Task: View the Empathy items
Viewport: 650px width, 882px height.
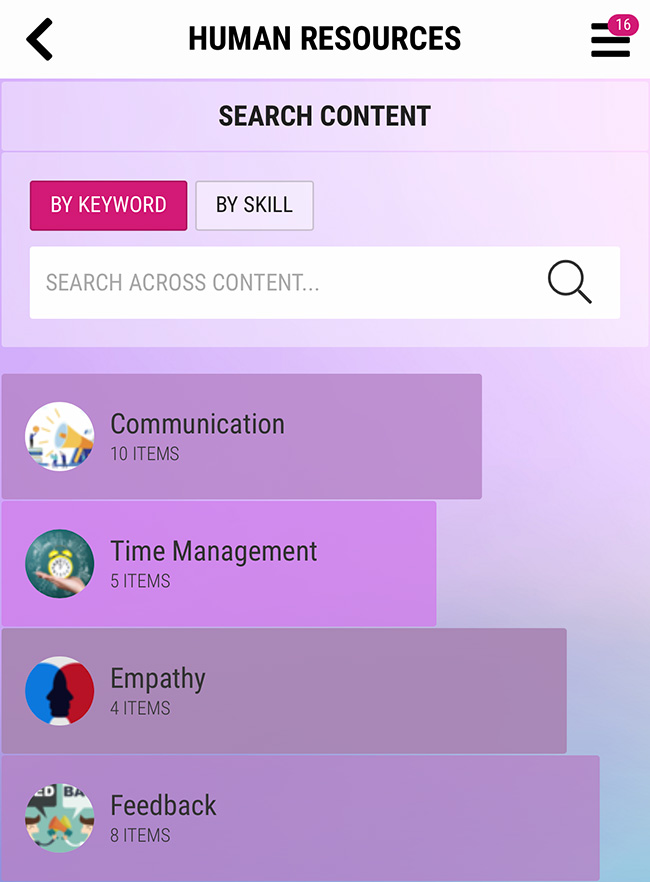Action: coord(283,691)
